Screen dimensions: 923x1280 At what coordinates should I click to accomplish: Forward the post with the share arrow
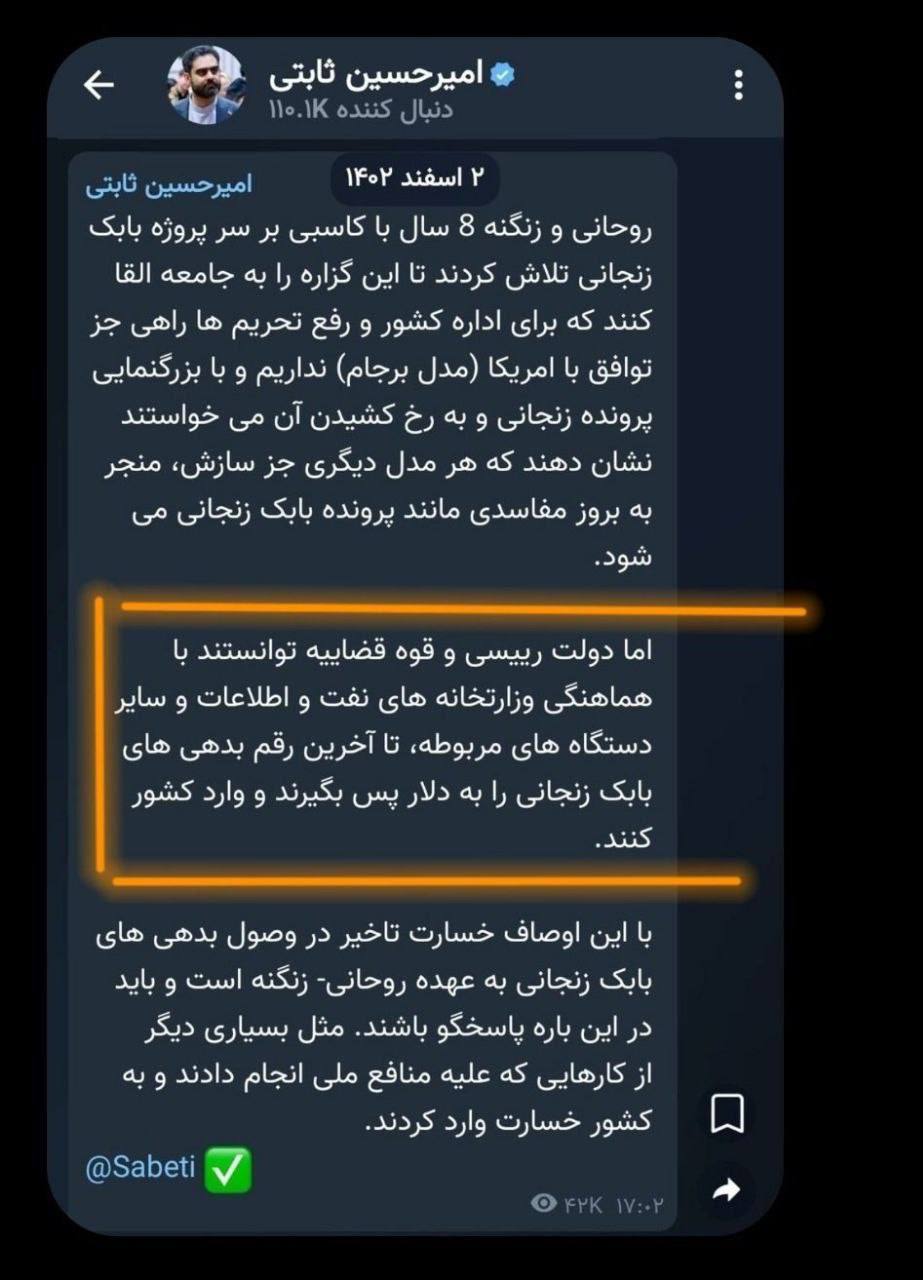click(x=726, y=1188)
